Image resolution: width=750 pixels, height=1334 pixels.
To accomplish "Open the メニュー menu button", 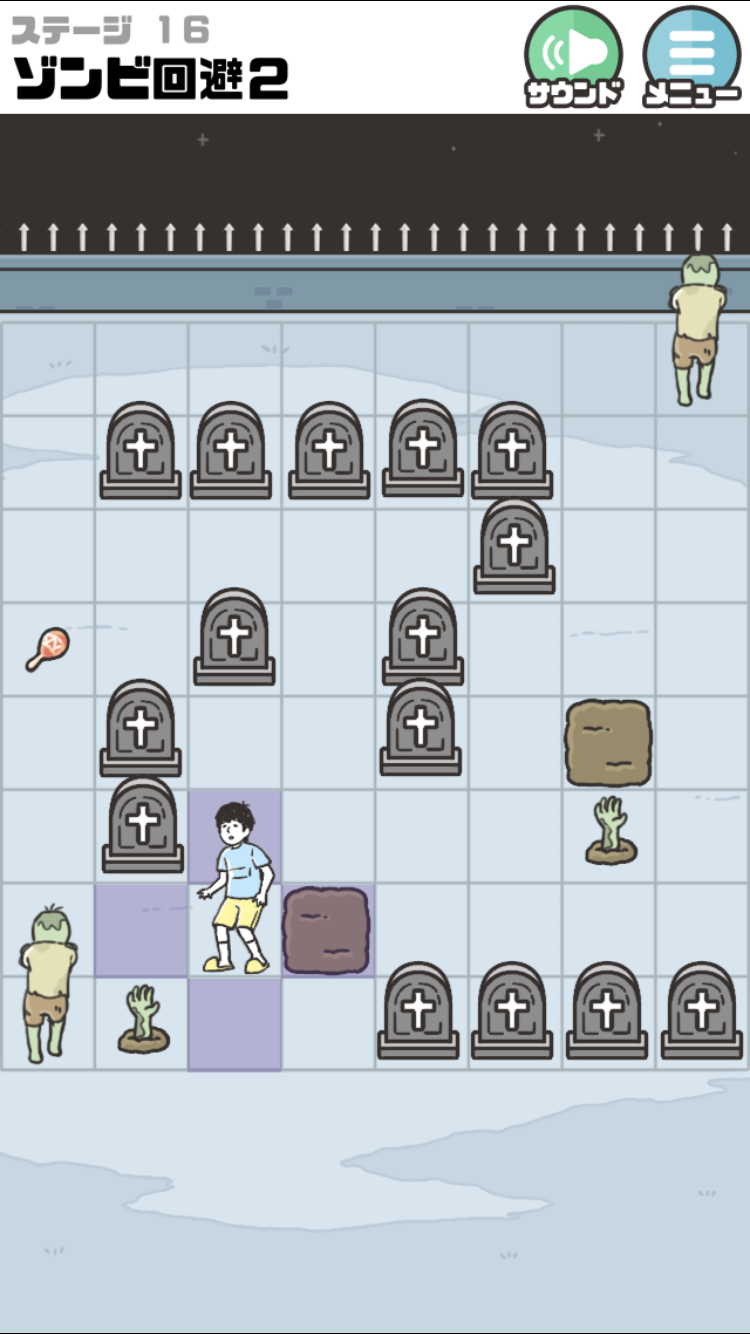I will pyautogui.click(x=692, y=56).
